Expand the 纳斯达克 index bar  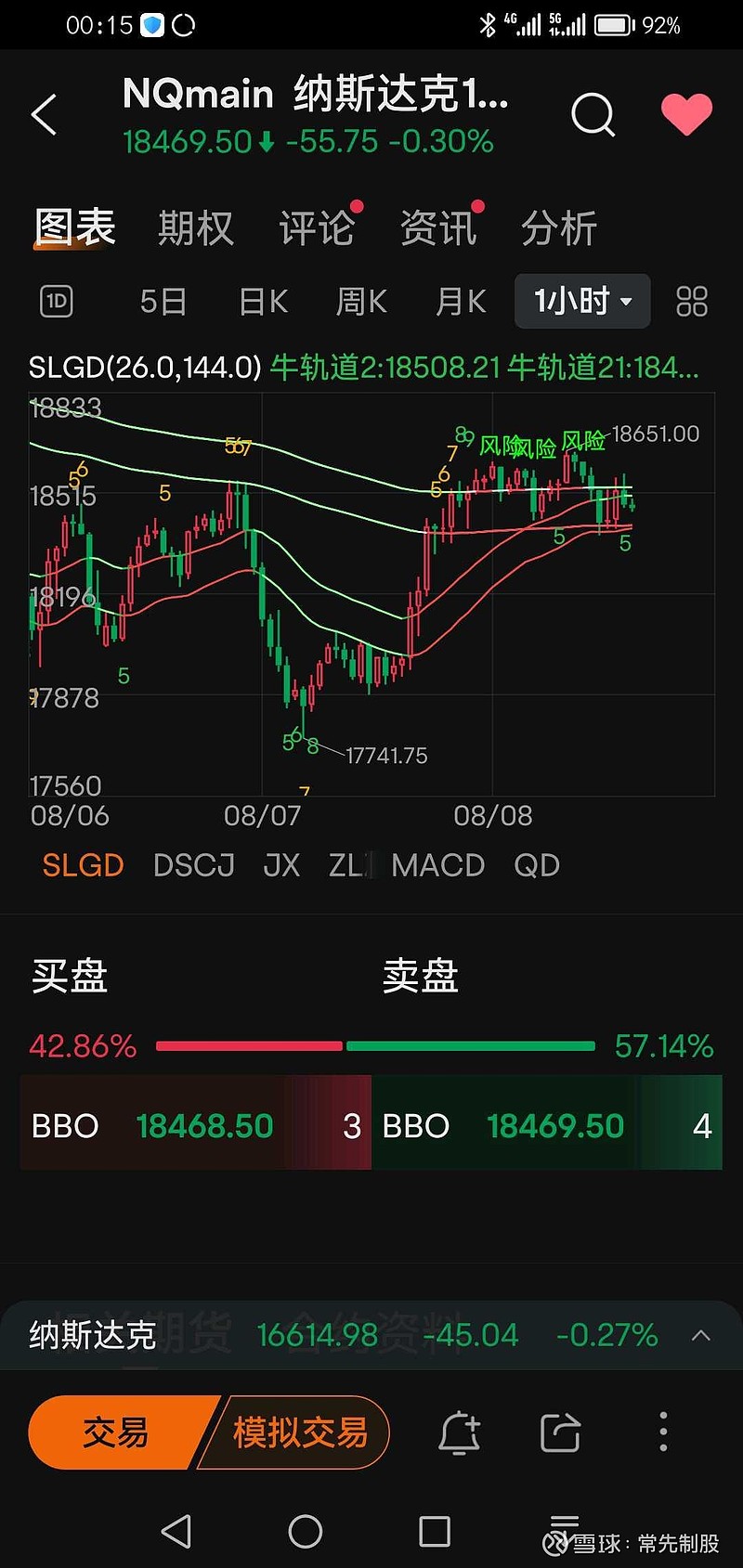[x=701, y=1335]
